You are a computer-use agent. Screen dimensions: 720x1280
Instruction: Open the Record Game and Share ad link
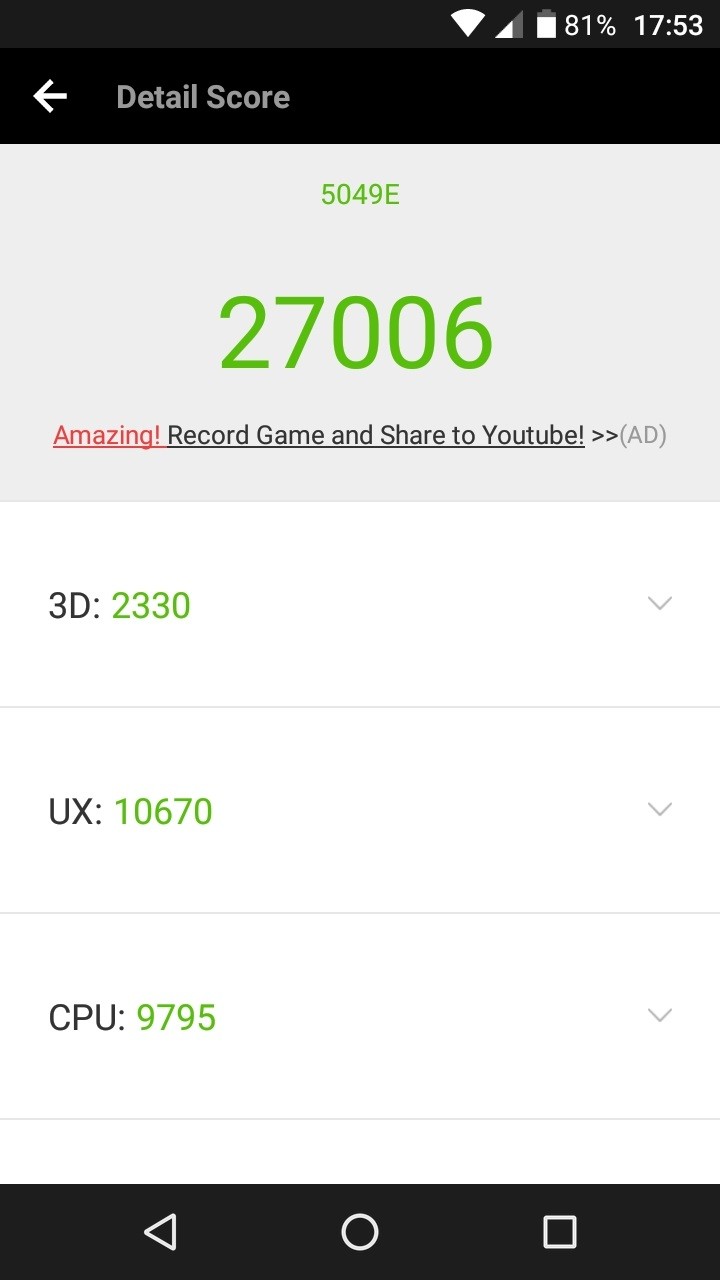pyautogui.click(x=360, y=435)
